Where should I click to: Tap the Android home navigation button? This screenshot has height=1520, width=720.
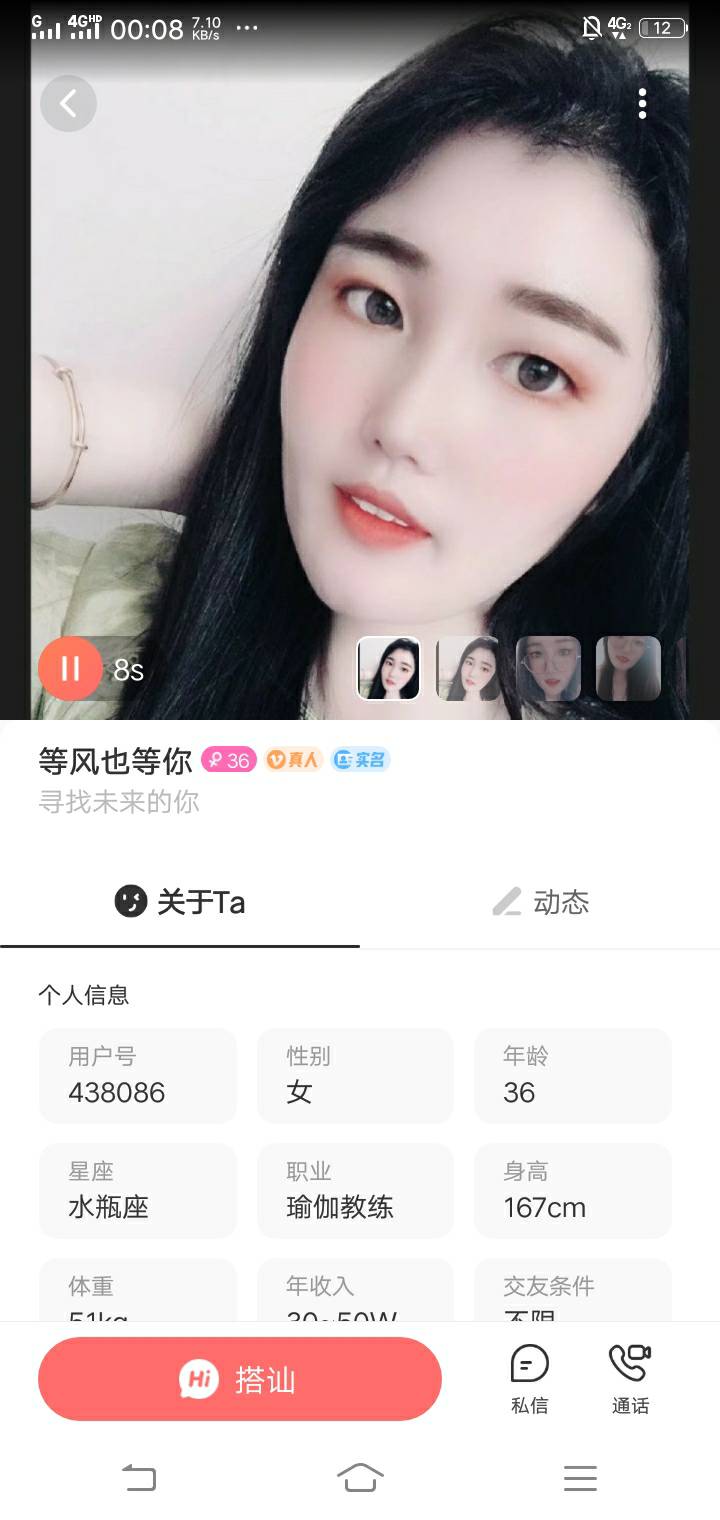pyautogui.click(x=360, y=1478)
